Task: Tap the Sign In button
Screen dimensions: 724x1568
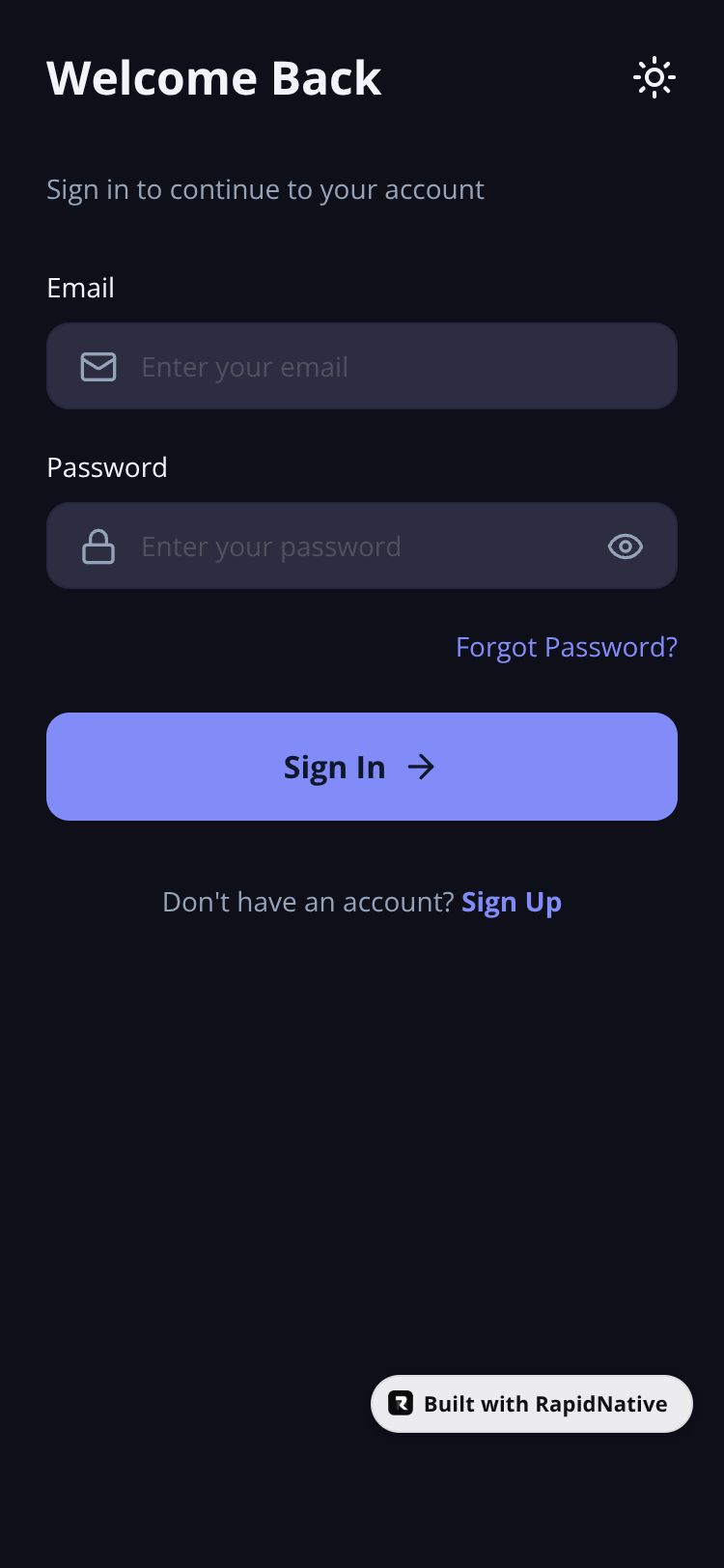Action: [362, 767]
